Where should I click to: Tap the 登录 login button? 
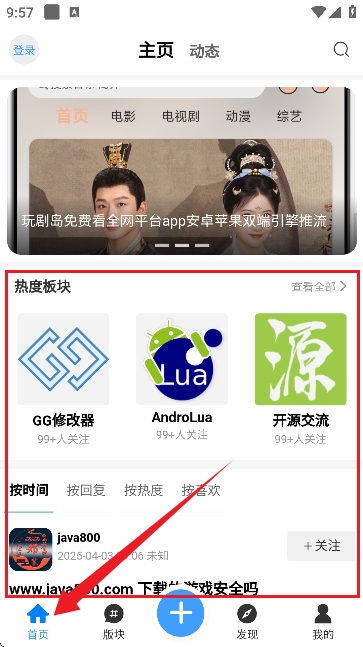tap(24, 50)
